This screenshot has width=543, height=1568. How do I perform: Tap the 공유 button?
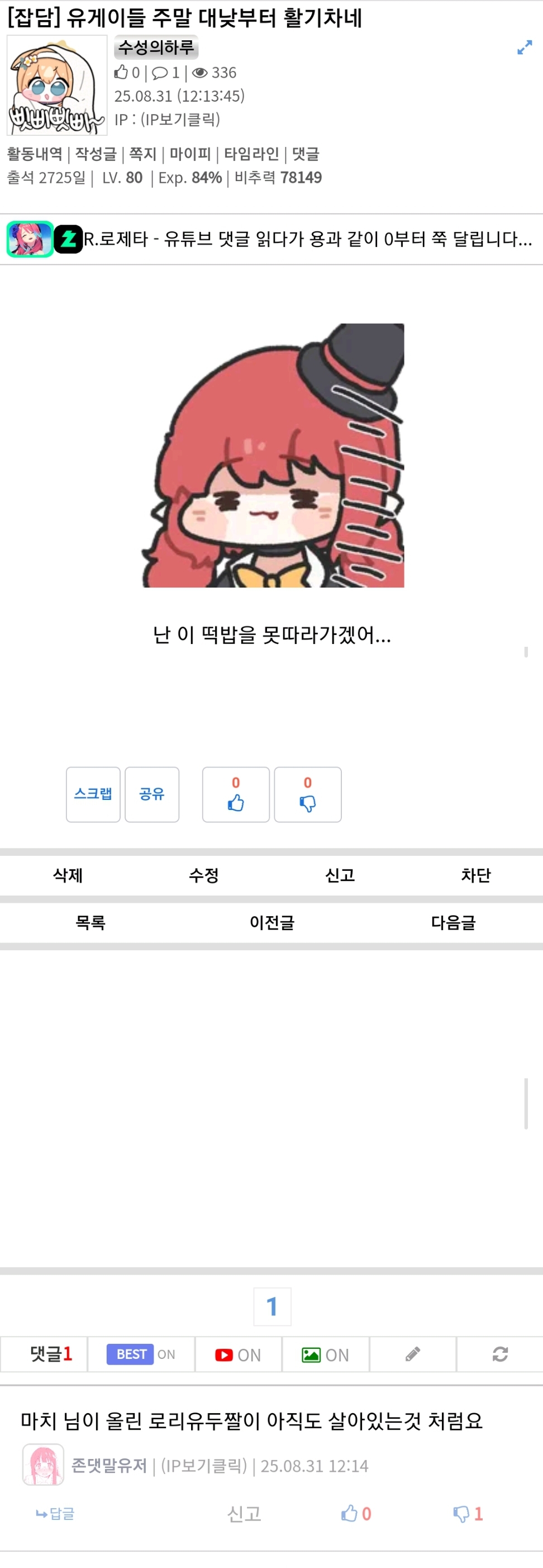click(x=152, y=794)
